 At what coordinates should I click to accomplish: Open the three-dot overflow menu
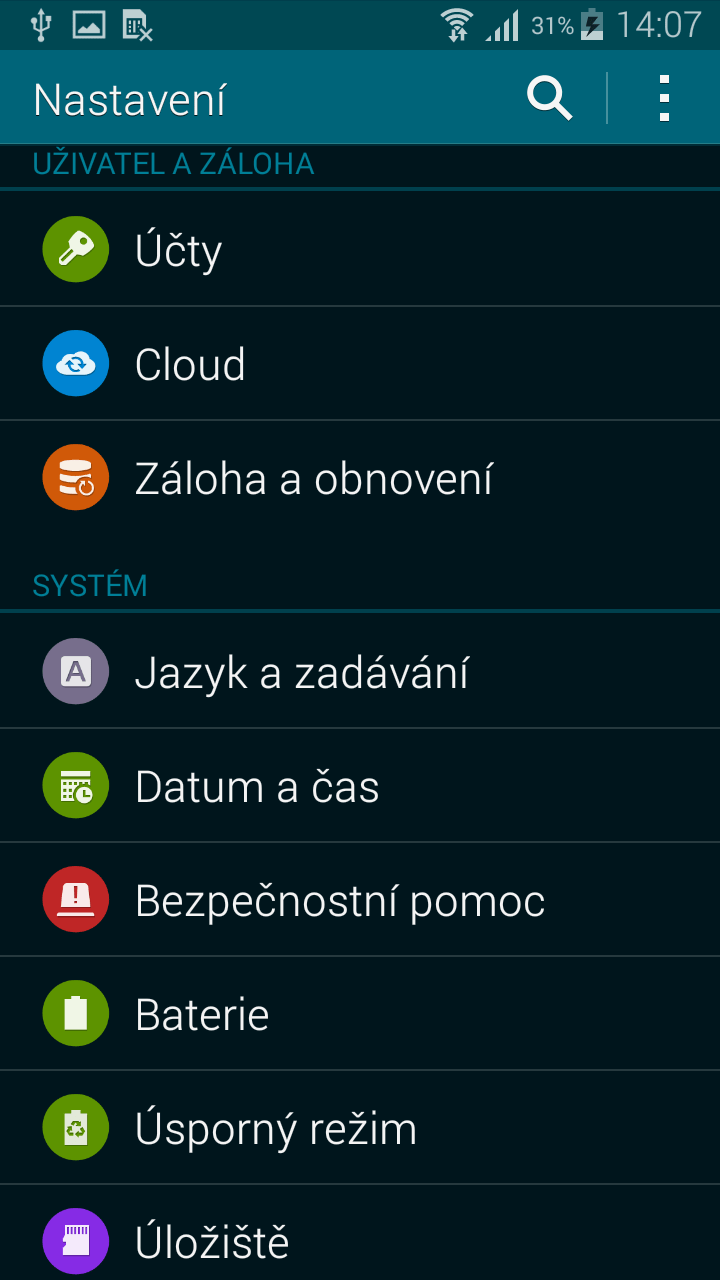click(x=664, y=99)
